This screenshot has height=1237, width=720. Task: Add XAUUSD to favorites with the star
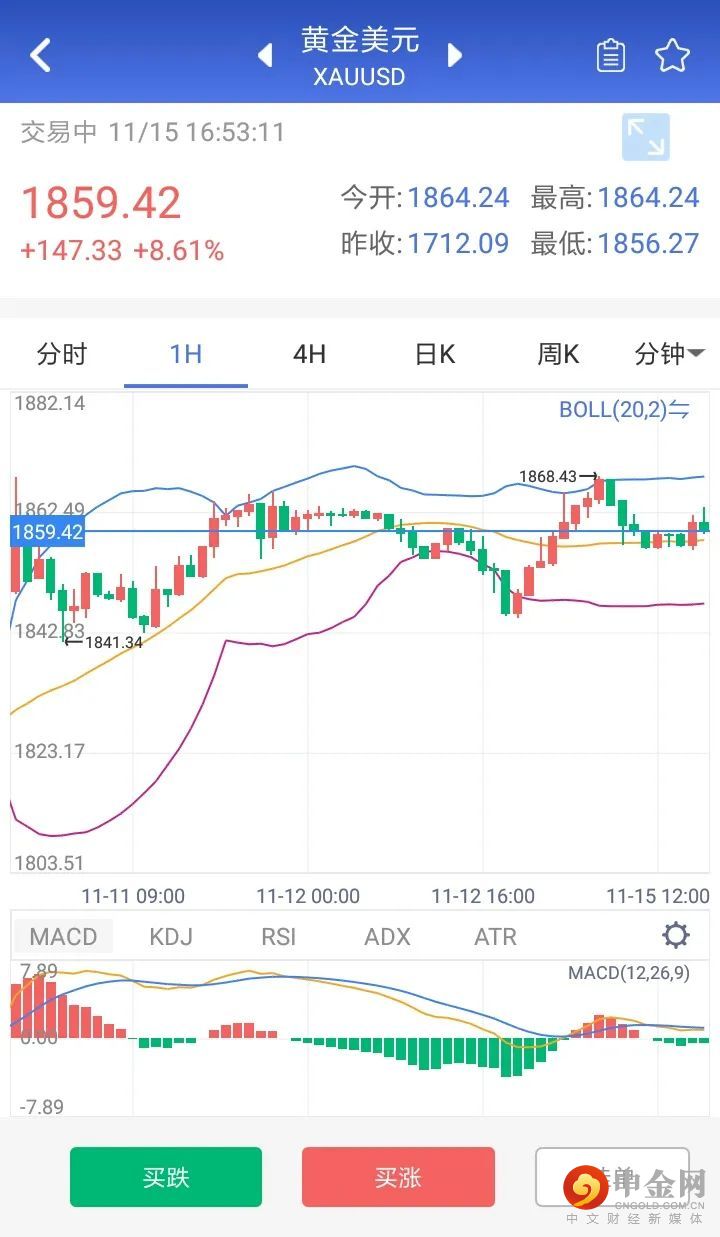click(x=672, y=55)
